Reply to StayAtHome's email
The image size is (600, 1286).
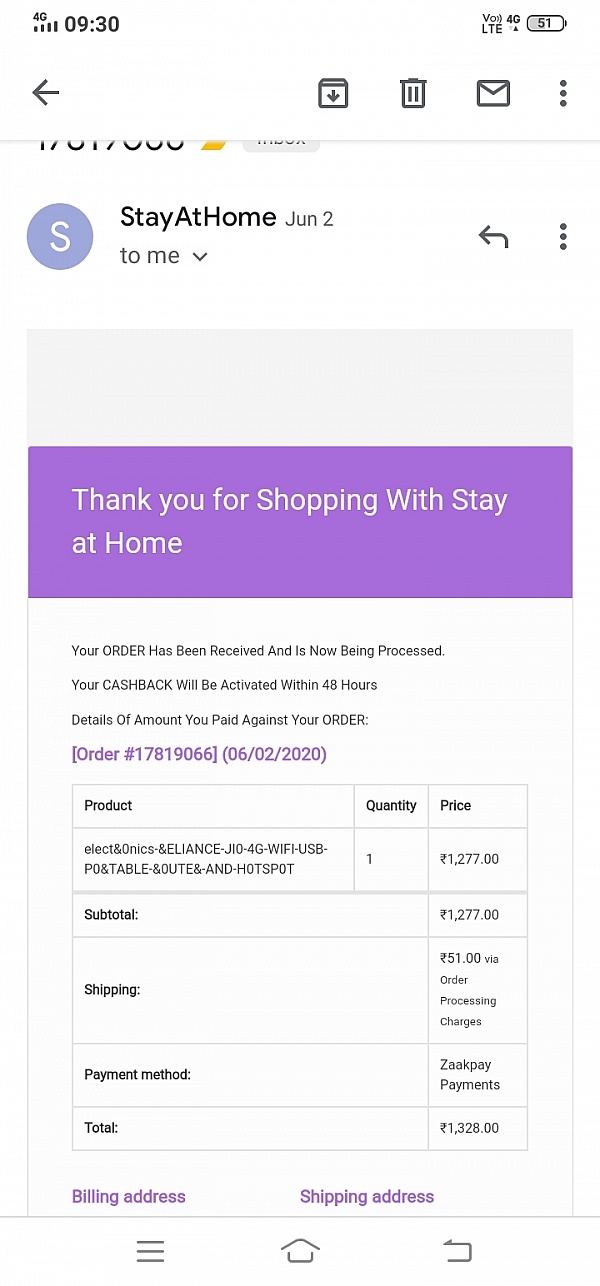click(x=493, y=237)
